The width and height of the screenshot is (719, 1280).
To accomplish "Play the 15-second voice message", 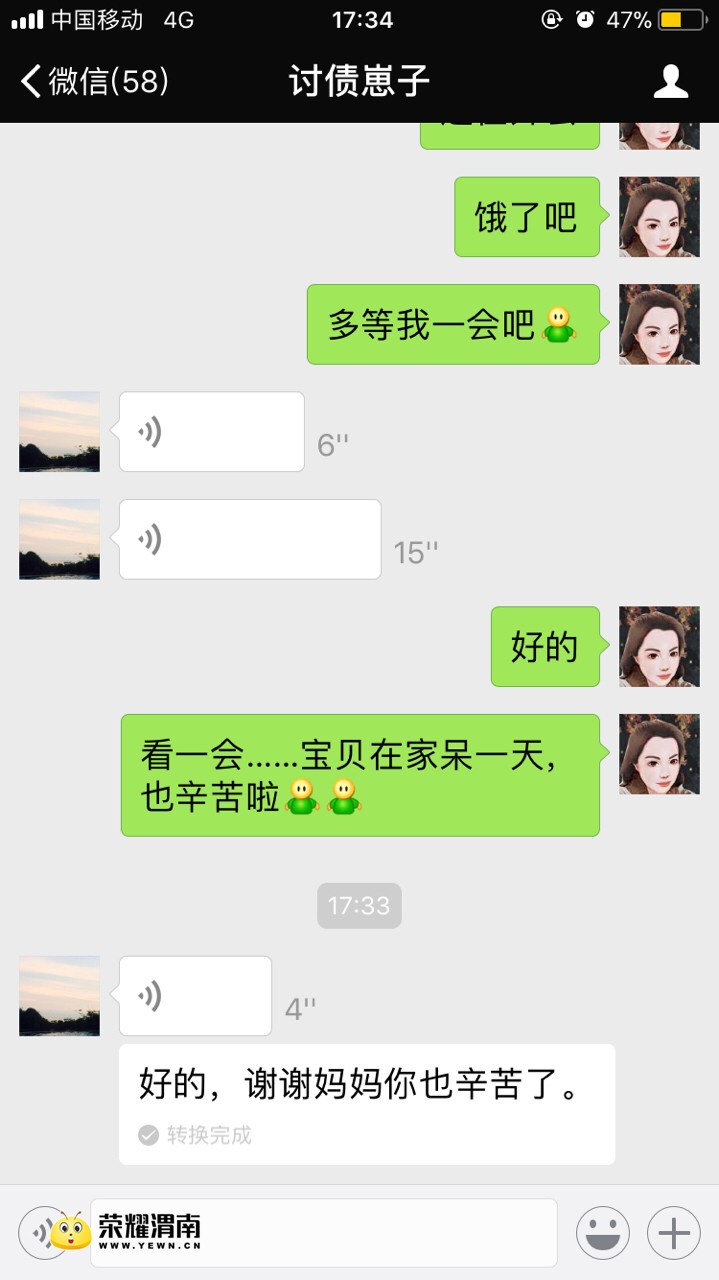I will pyautogui.click(x=249, y=540).
